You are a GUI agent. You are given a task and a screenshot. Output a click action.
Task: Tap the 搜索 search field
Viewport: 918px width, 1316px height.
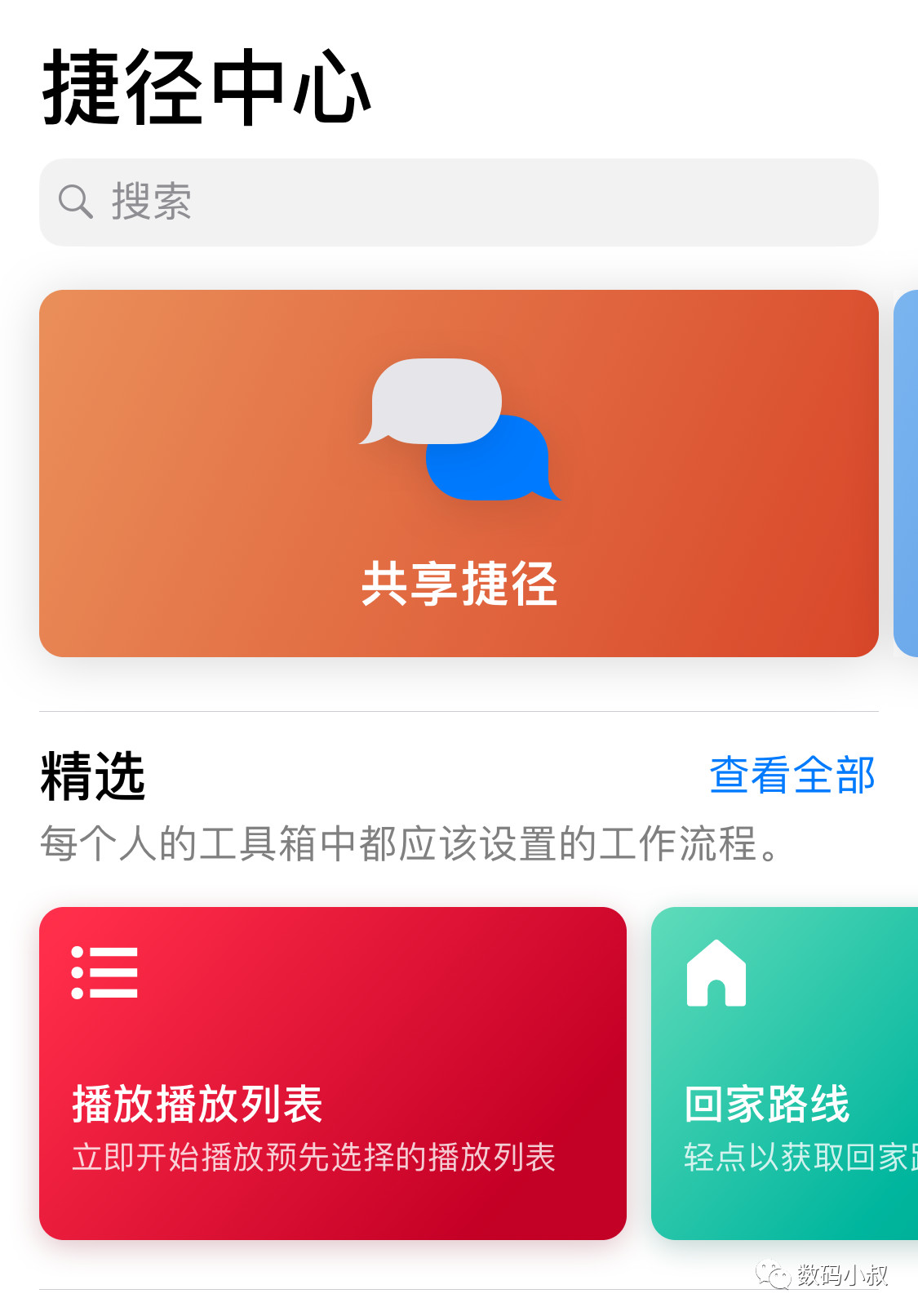tap(457, 202)
